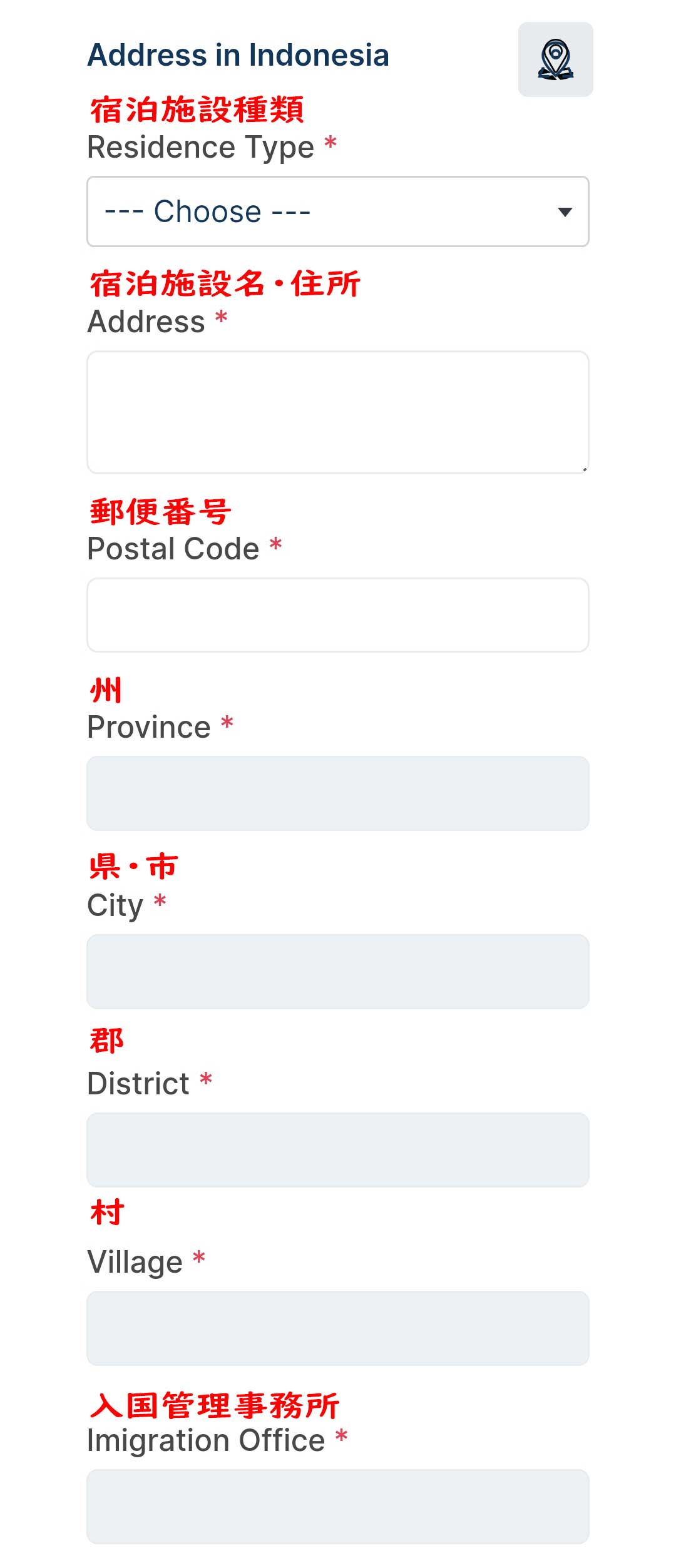The height and width of the screenshot is (1568, 676).
Task: Open the map location pin button
Action: 555,59
